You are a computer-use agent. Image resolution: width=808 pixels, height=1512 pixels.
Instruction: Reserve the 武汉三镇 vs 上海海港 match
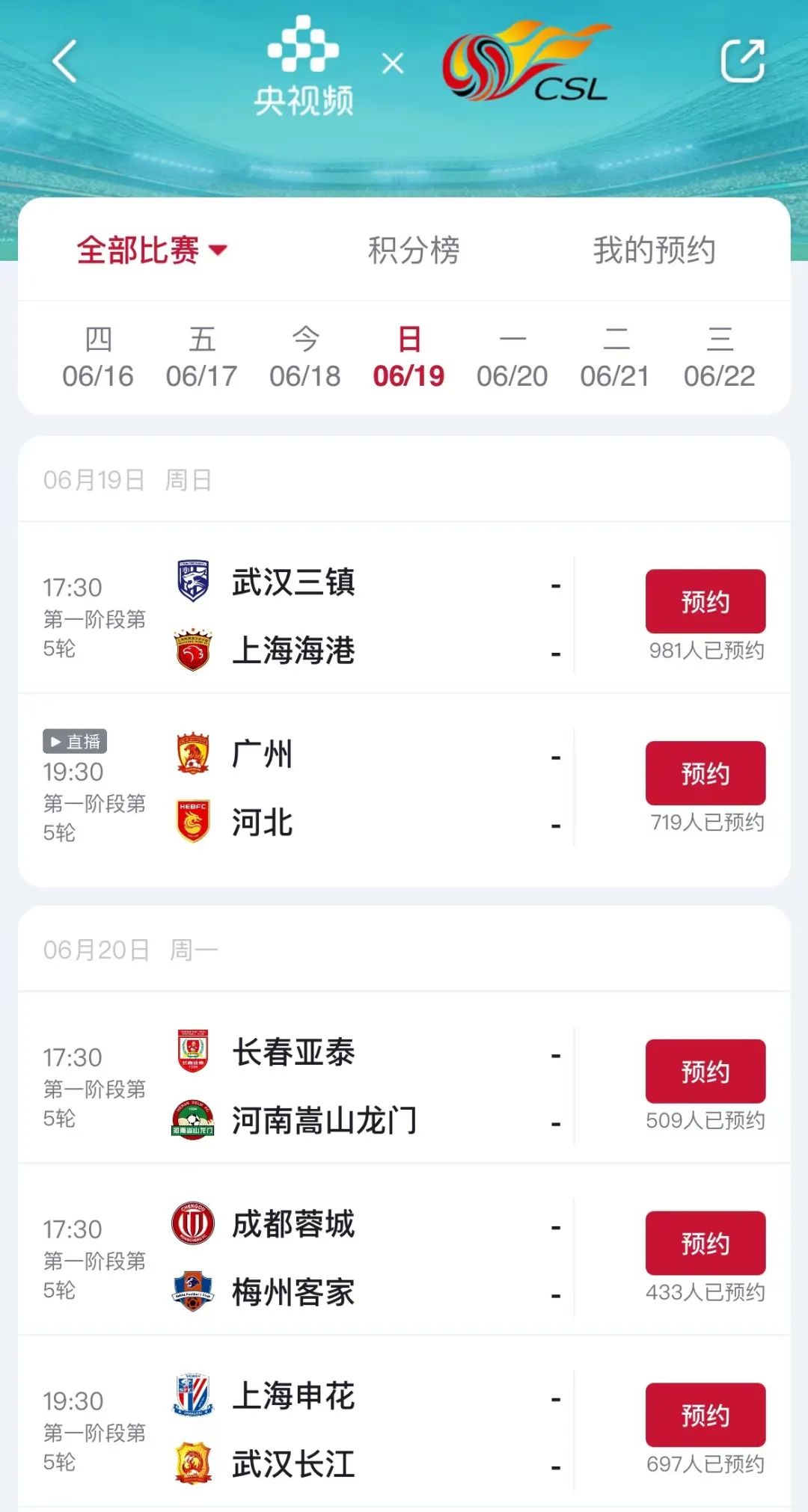click(704, 599)
